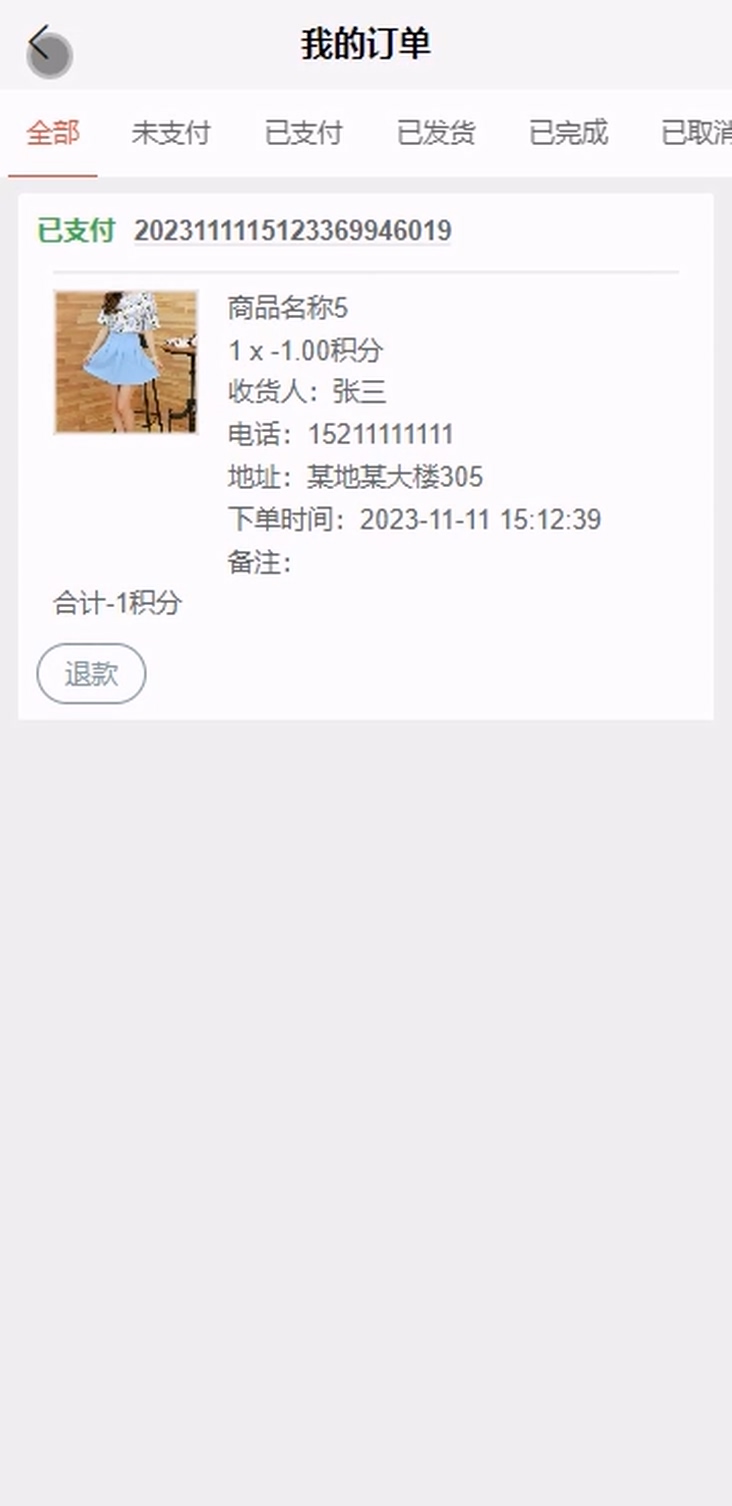Open the 商品名称5 product image
The height and width of the screenshot is (1506, 732).
(126, 362)
